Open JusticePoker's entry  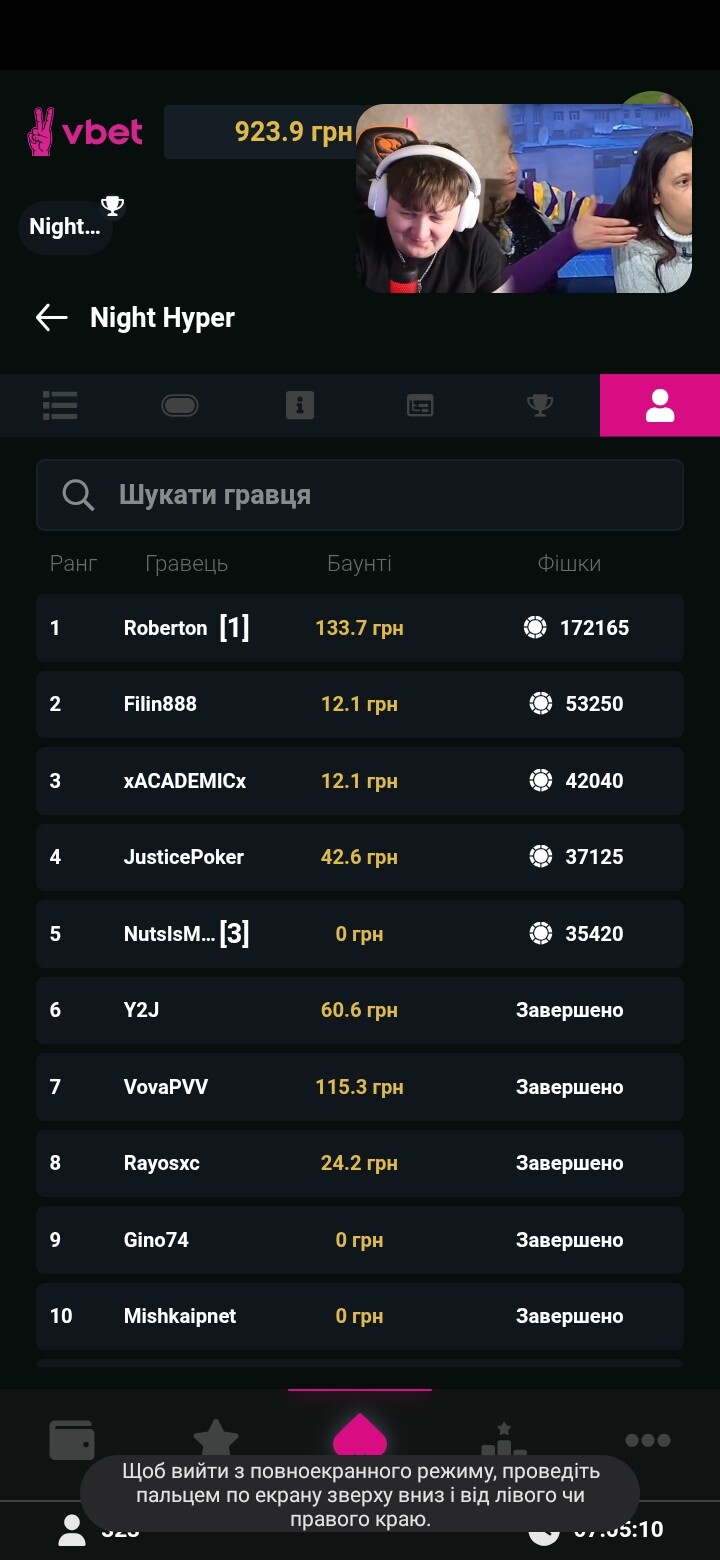[x=360, y=857]
